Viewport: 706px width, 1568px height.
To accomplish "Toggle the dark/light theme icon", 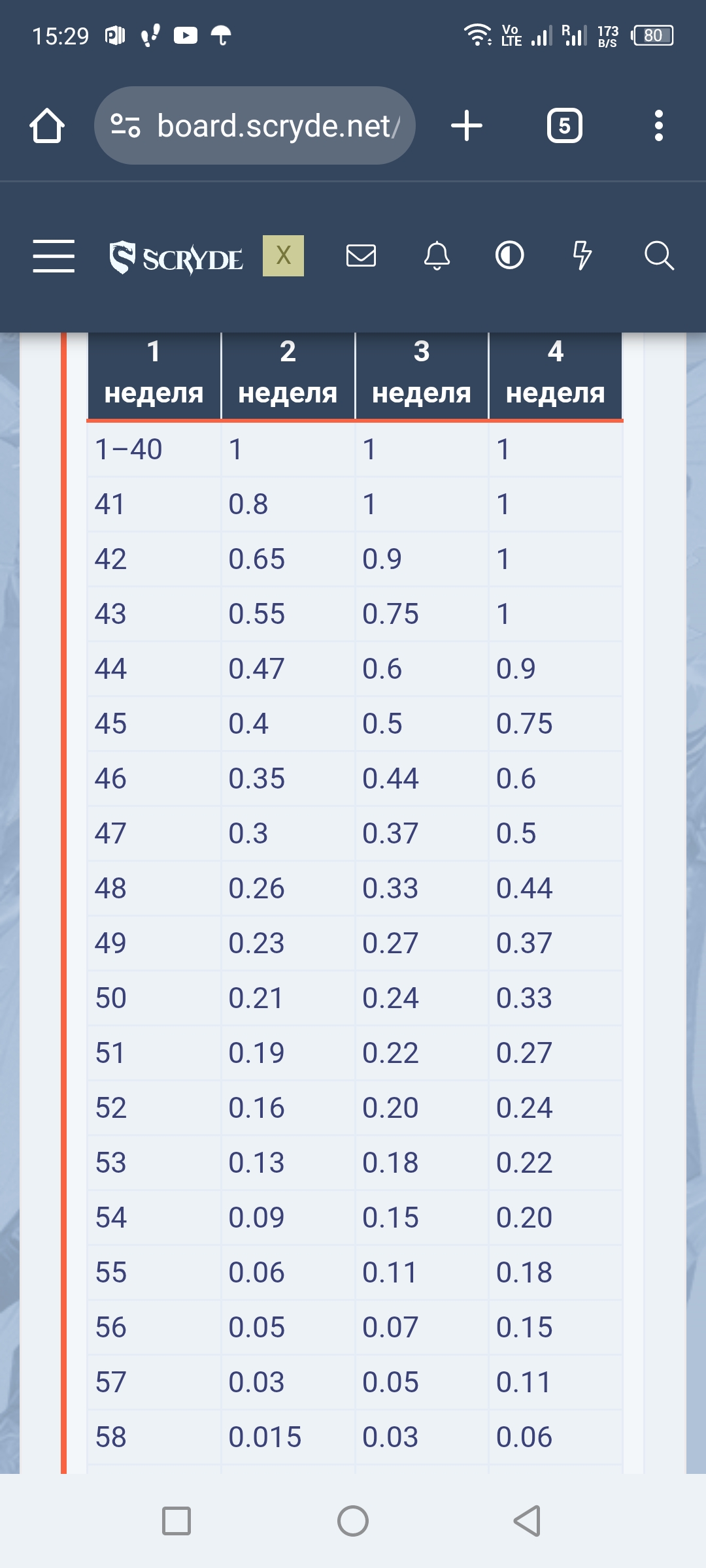I will pyautogui.click(x=510, y=255).
